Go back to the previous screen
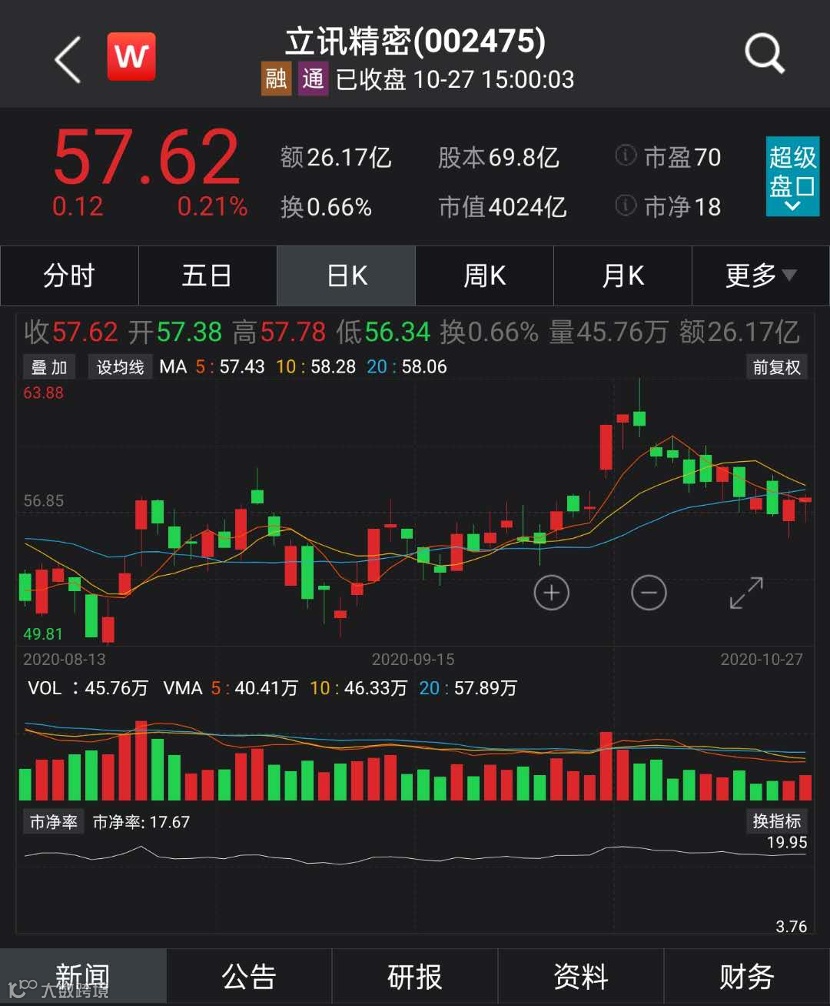Viewport: 830px width, 1006px height. tap(68, 59)
